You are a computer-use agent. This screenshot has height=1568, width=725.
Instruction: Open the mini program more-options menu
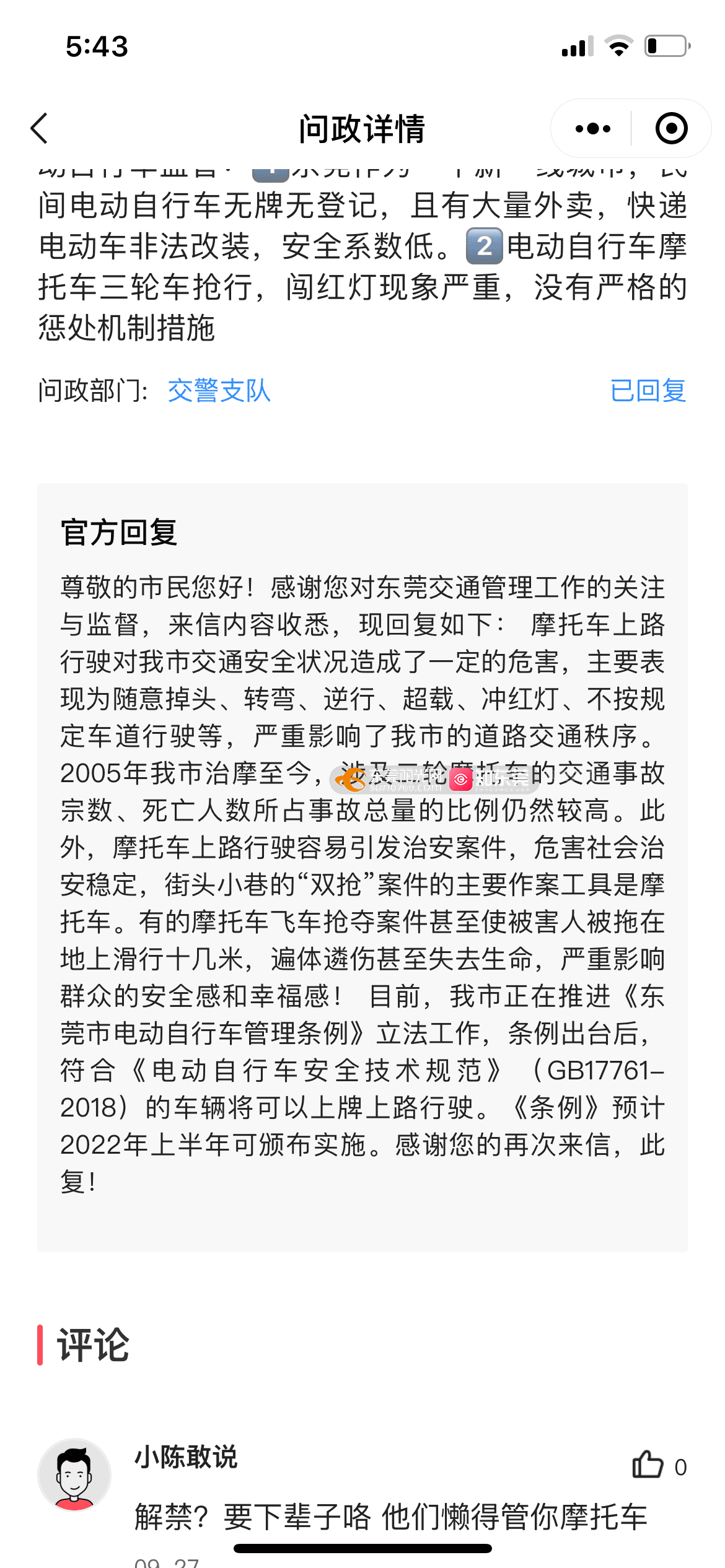(592, 129)
